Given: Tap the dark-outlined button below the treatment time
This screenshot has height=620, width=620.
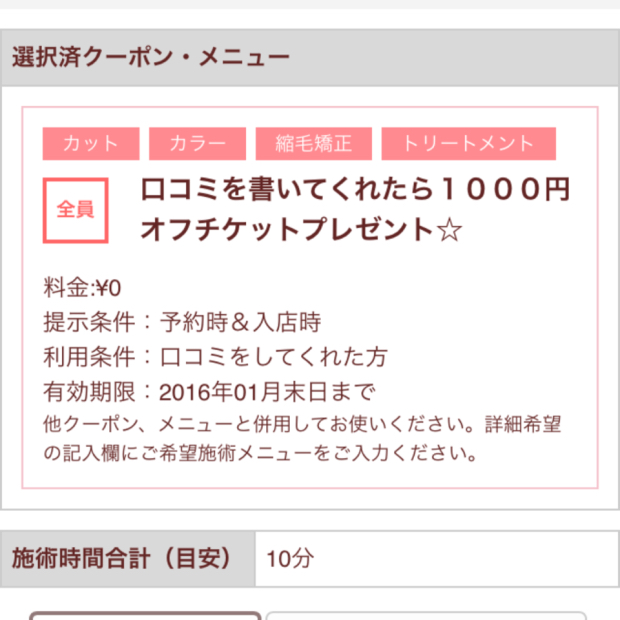Looking at the screenshot, I should pyautogui.click(x=145, y=615).
